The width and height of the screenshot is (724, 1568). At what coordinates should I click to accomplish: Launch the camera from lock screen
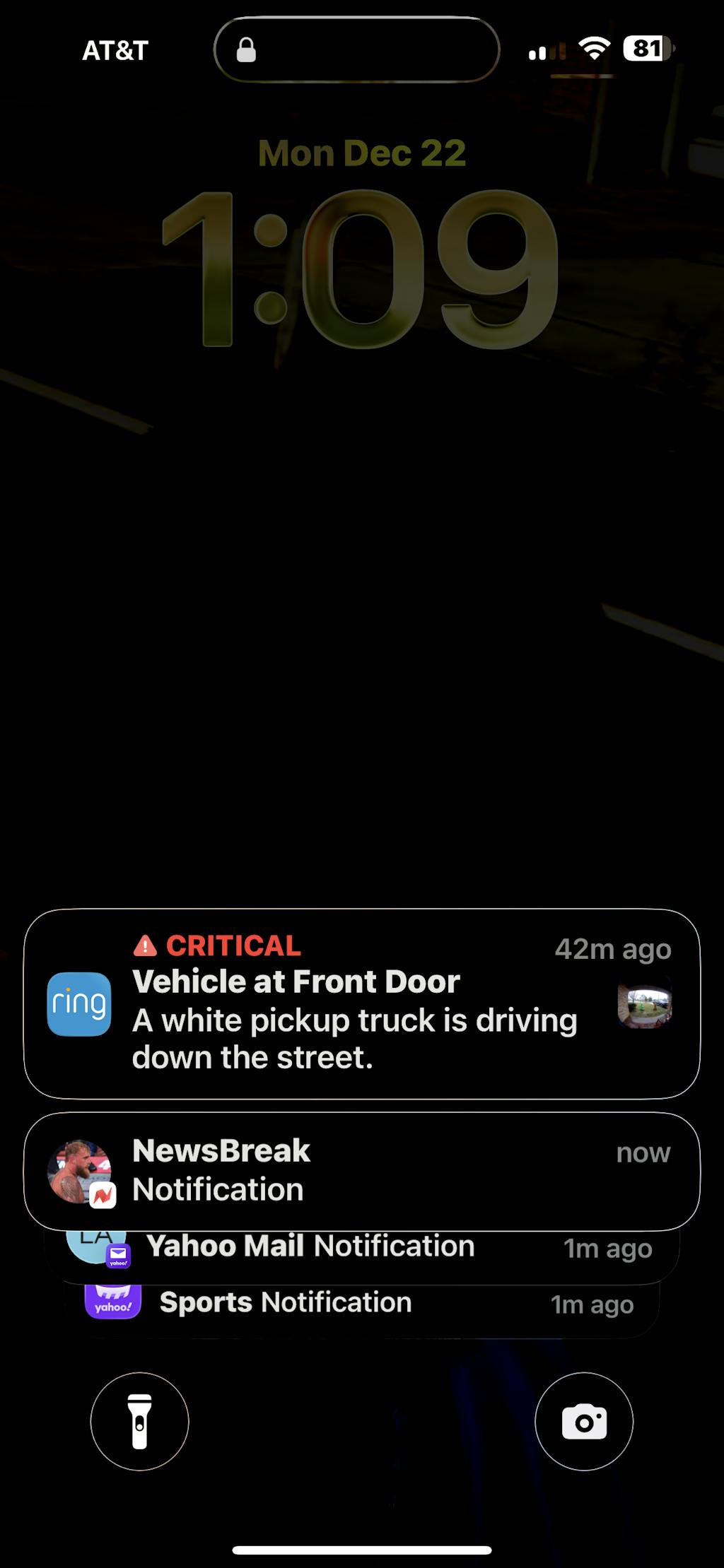[x=584, y=1421]
